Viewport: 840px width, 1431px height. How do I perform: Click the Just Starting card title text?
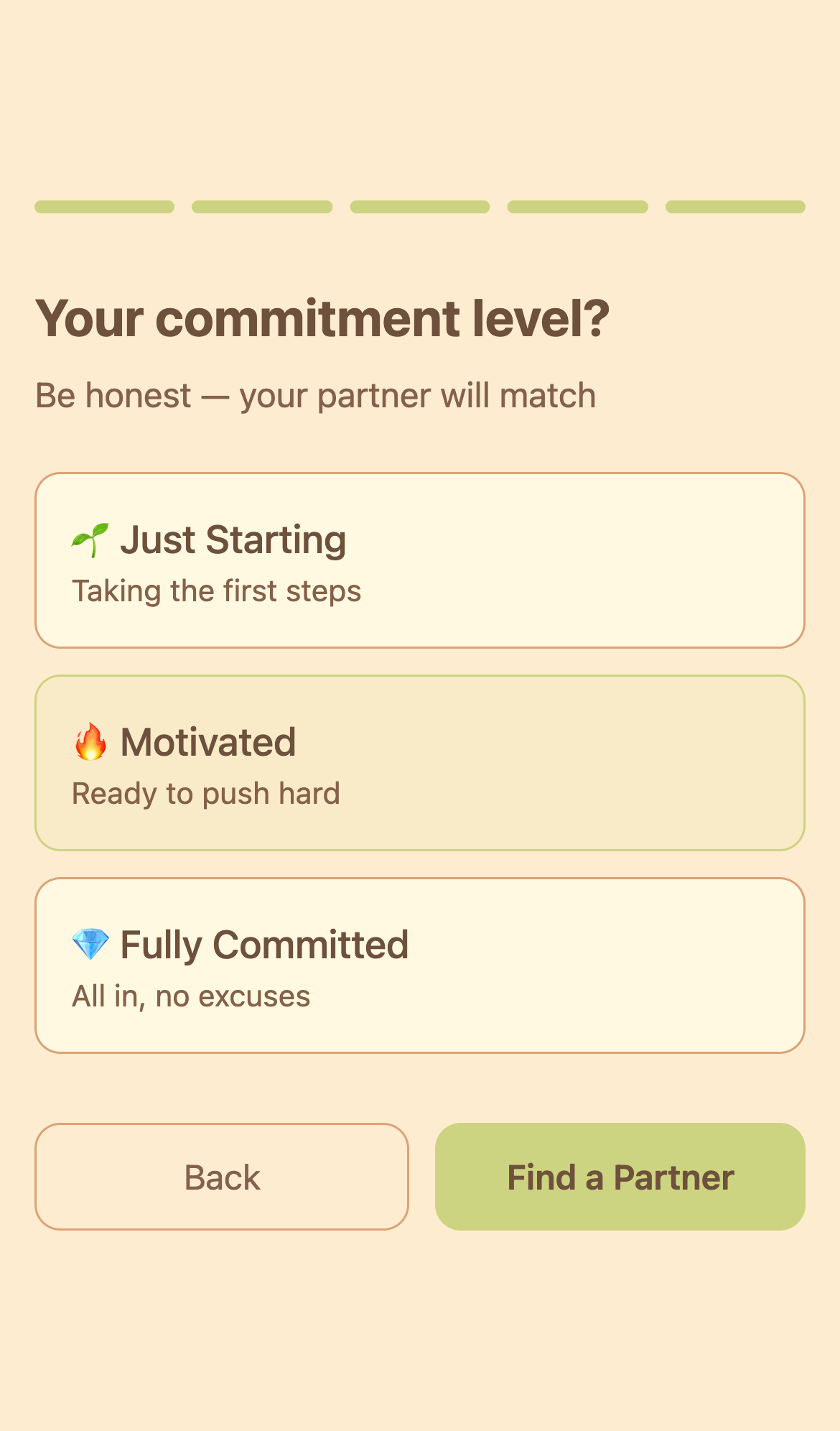(234, 539)
